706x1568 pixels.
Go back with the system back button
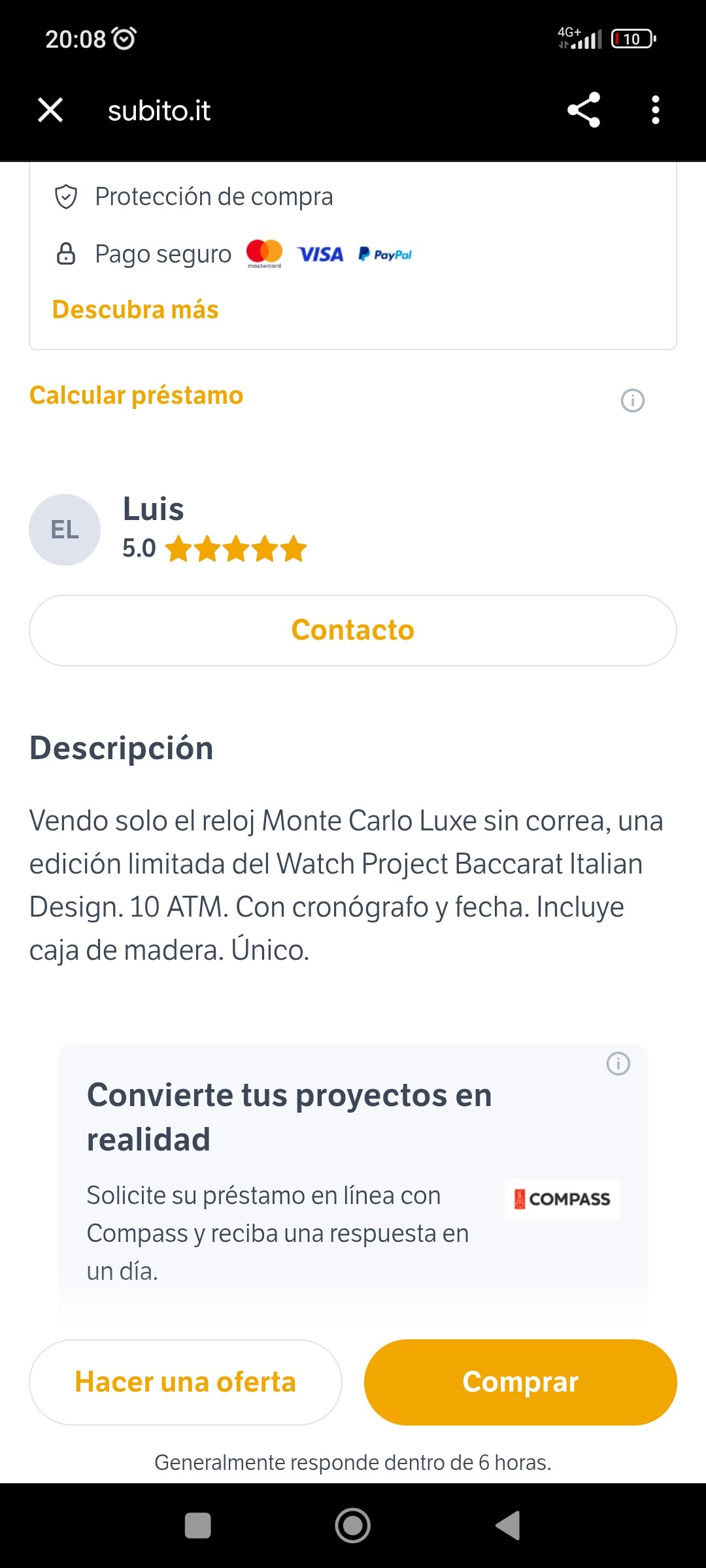coord(508,1526)
